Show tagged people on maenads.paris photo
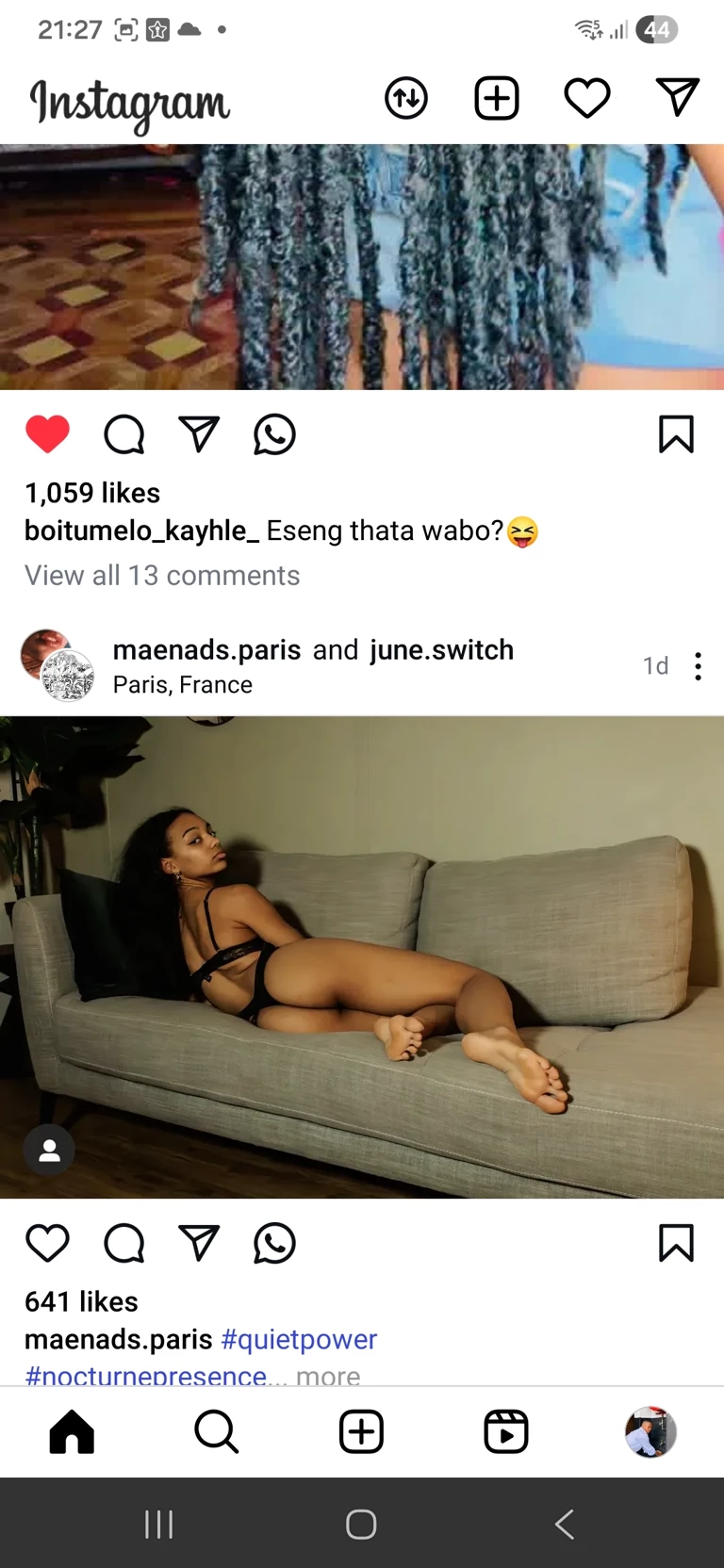The height and width of the screenshot is (1568, 724). coord(49,1150)
